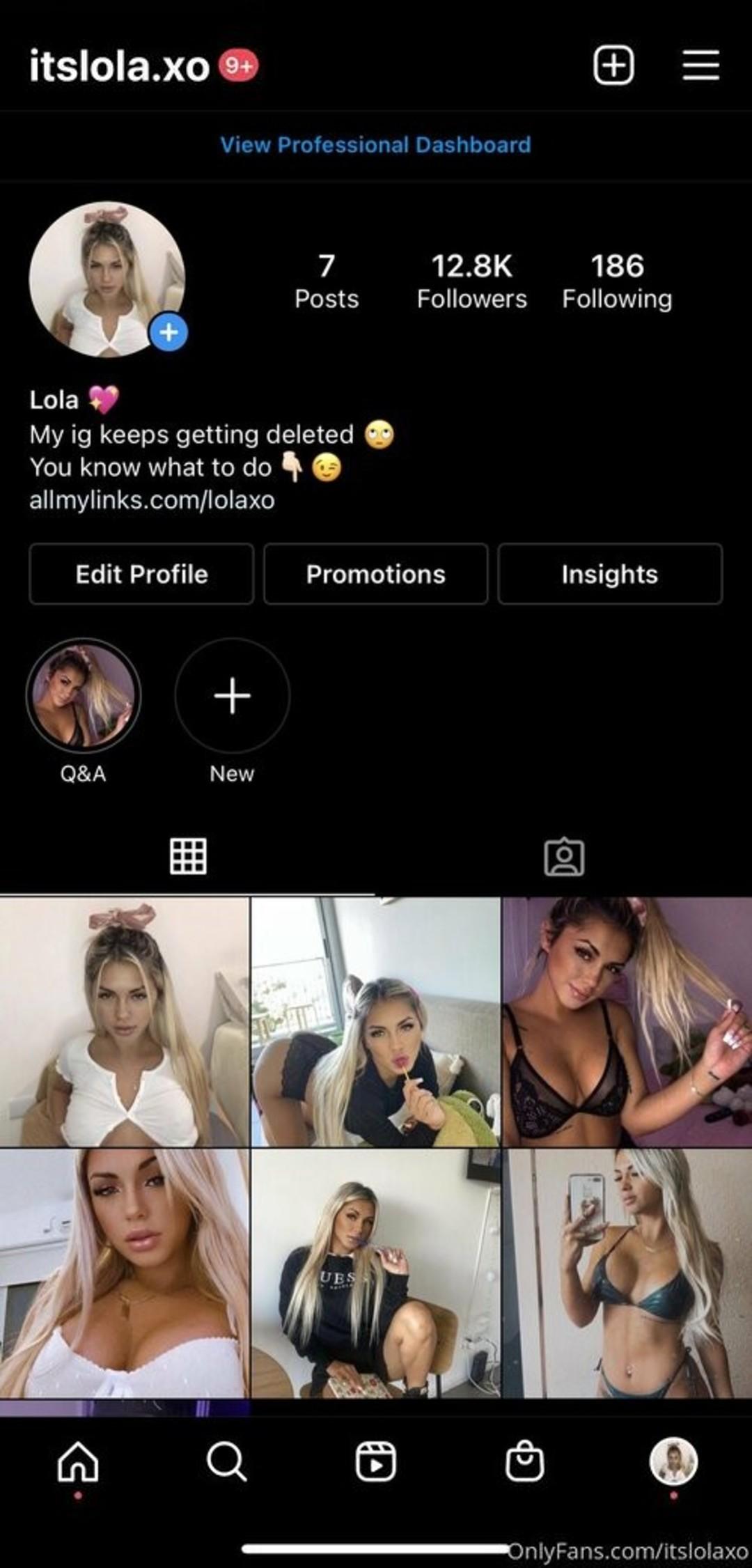Viewport: 752px width, 1568px height.
Task: Open the 12.8K Followers list
Action: (471, 281)
